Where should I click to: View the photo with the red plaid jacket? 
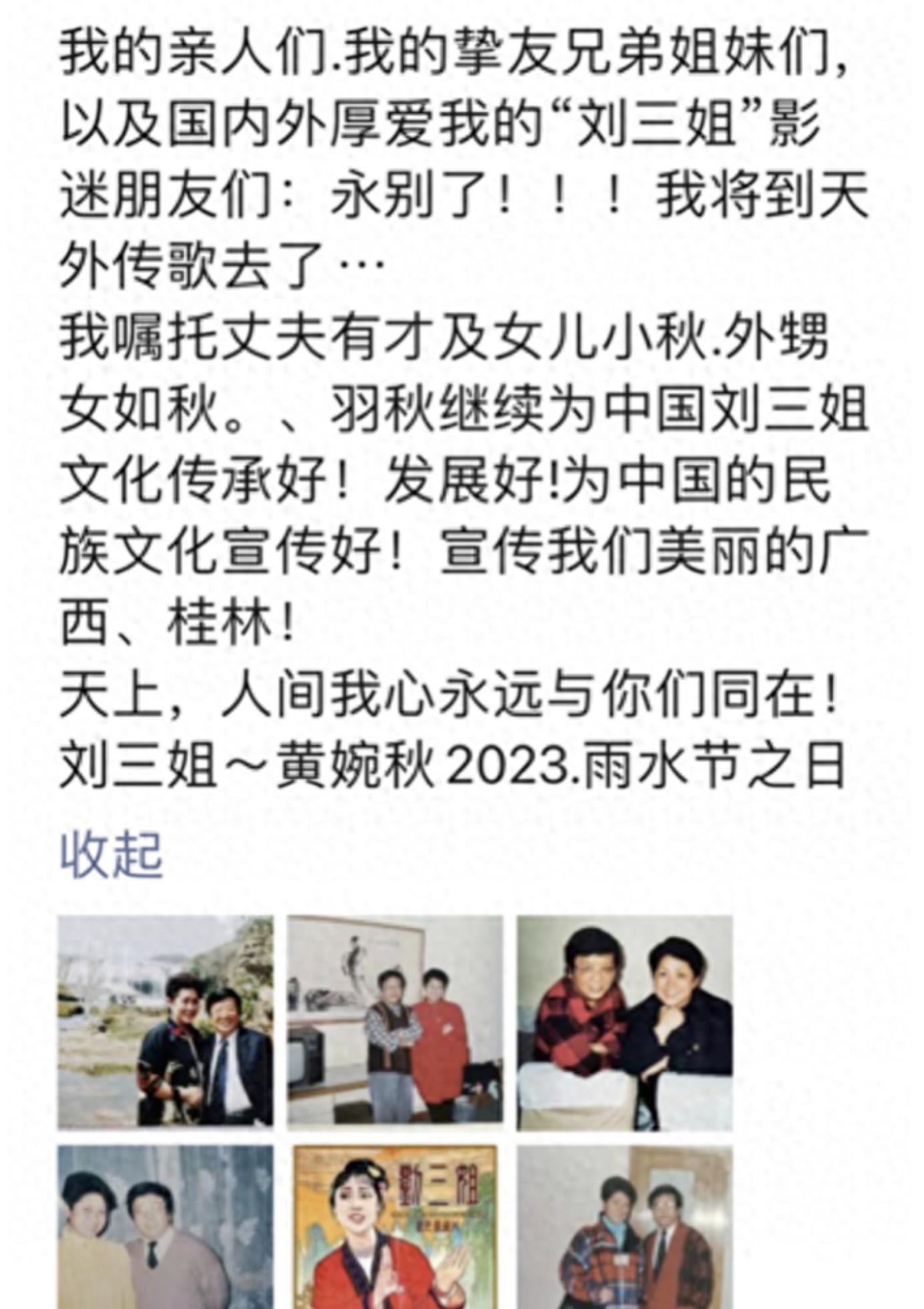[624, 1022]
